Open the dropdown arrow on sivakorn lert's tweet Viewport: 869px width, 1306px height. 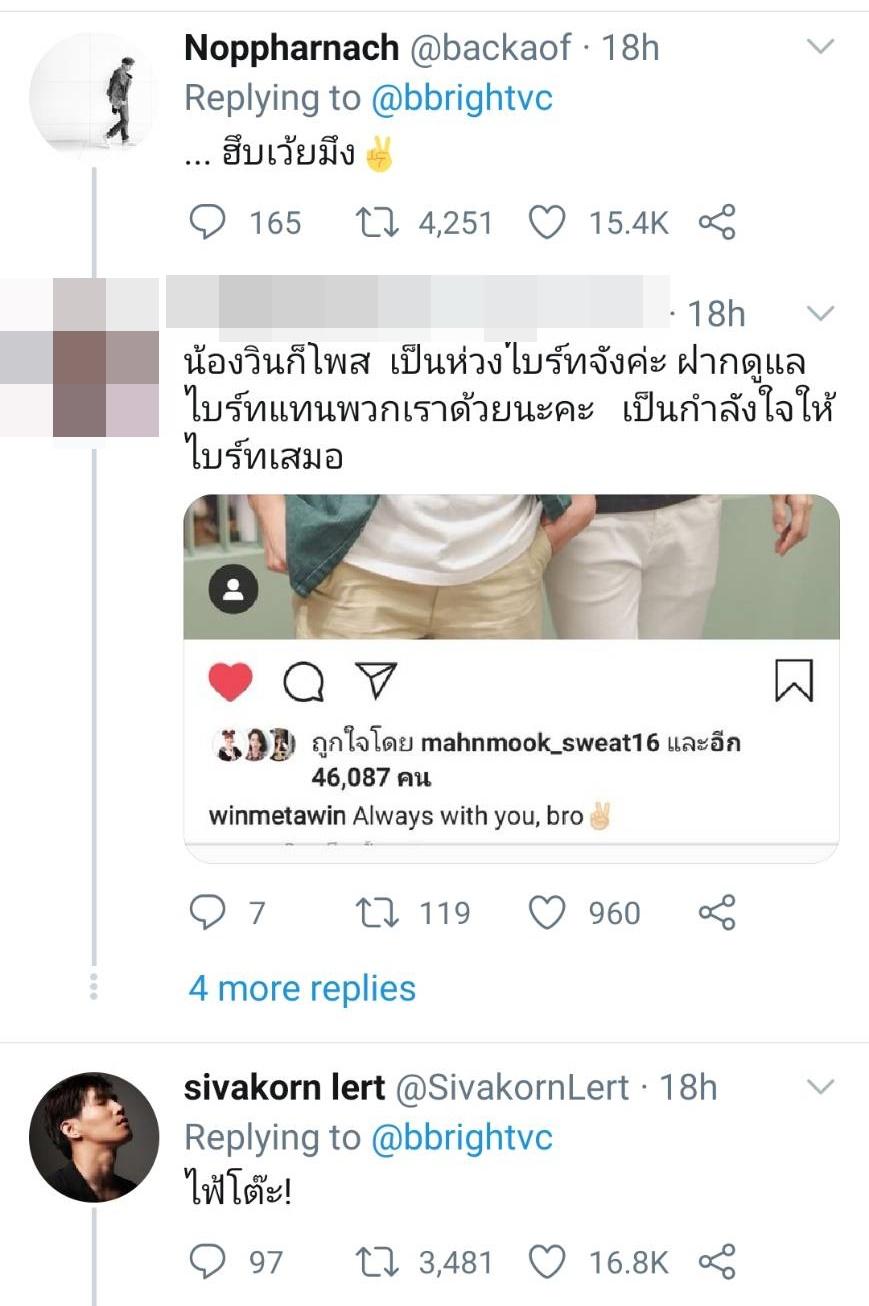(x=820, y=1087)
